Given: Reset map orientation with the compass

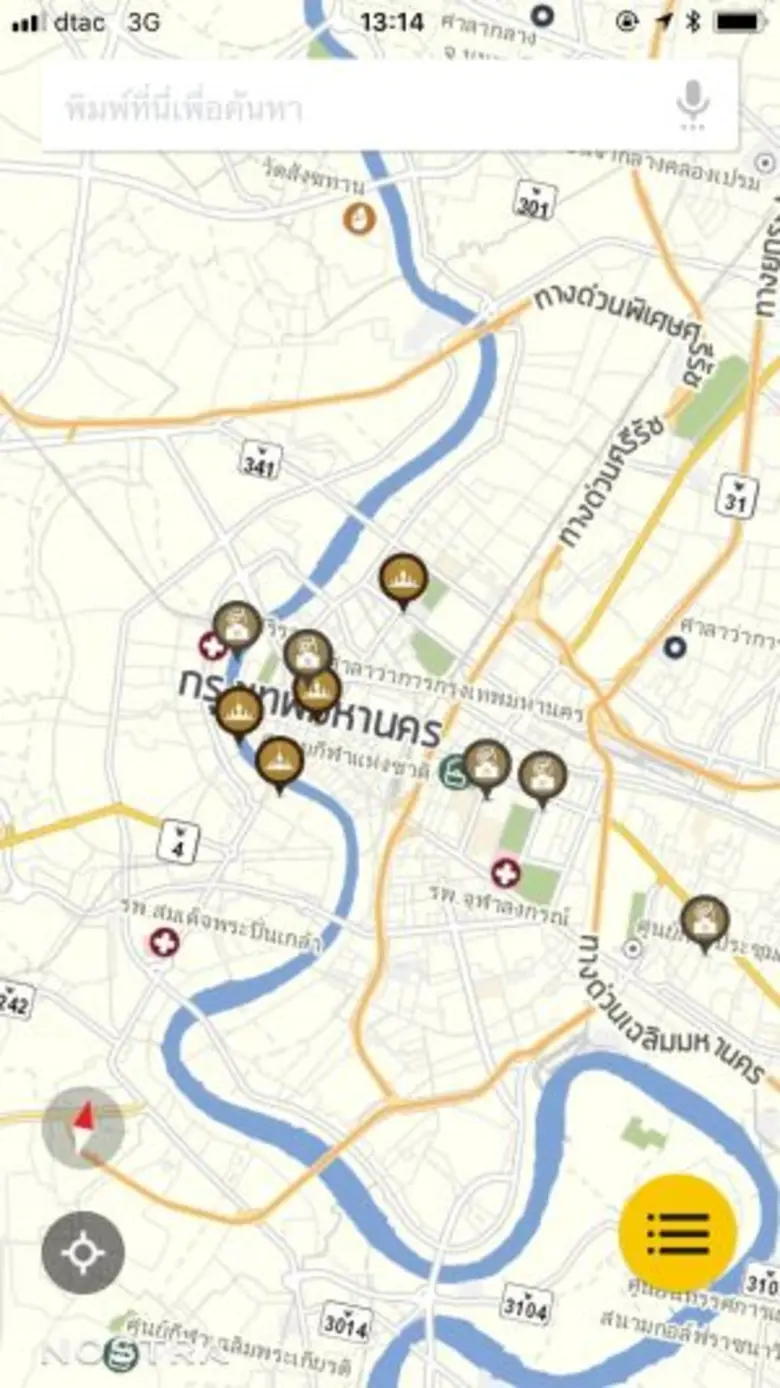Looking at the screenshot, I should [x=83, y=1127].
